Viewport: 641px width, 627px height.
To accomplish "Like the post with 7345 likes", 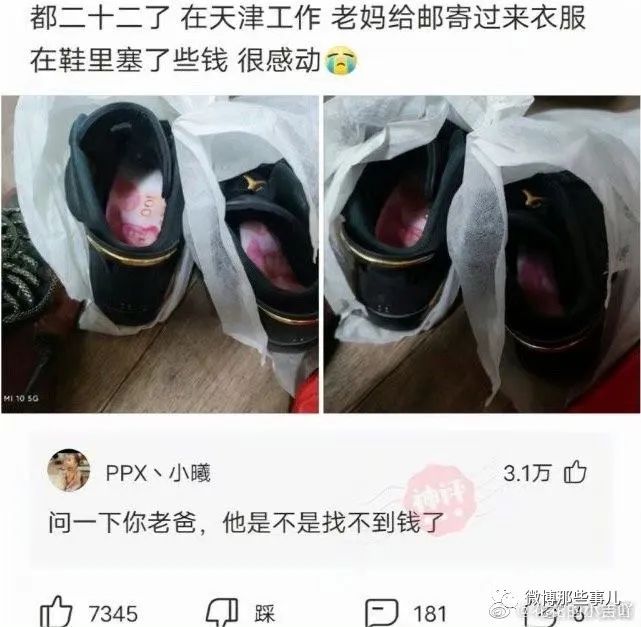I will [57, 610].
